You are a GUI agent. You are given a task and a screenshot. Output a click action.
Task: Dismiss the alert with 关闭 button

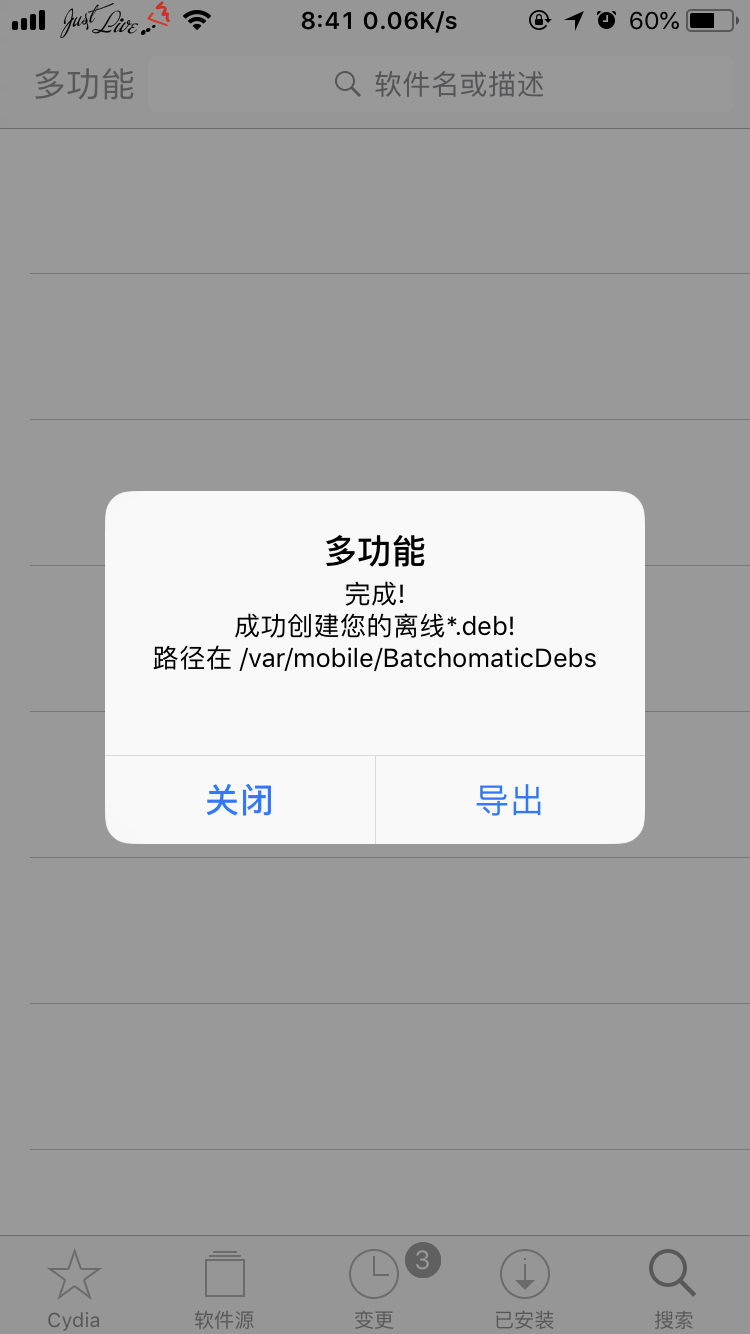(x=240, y=800)
